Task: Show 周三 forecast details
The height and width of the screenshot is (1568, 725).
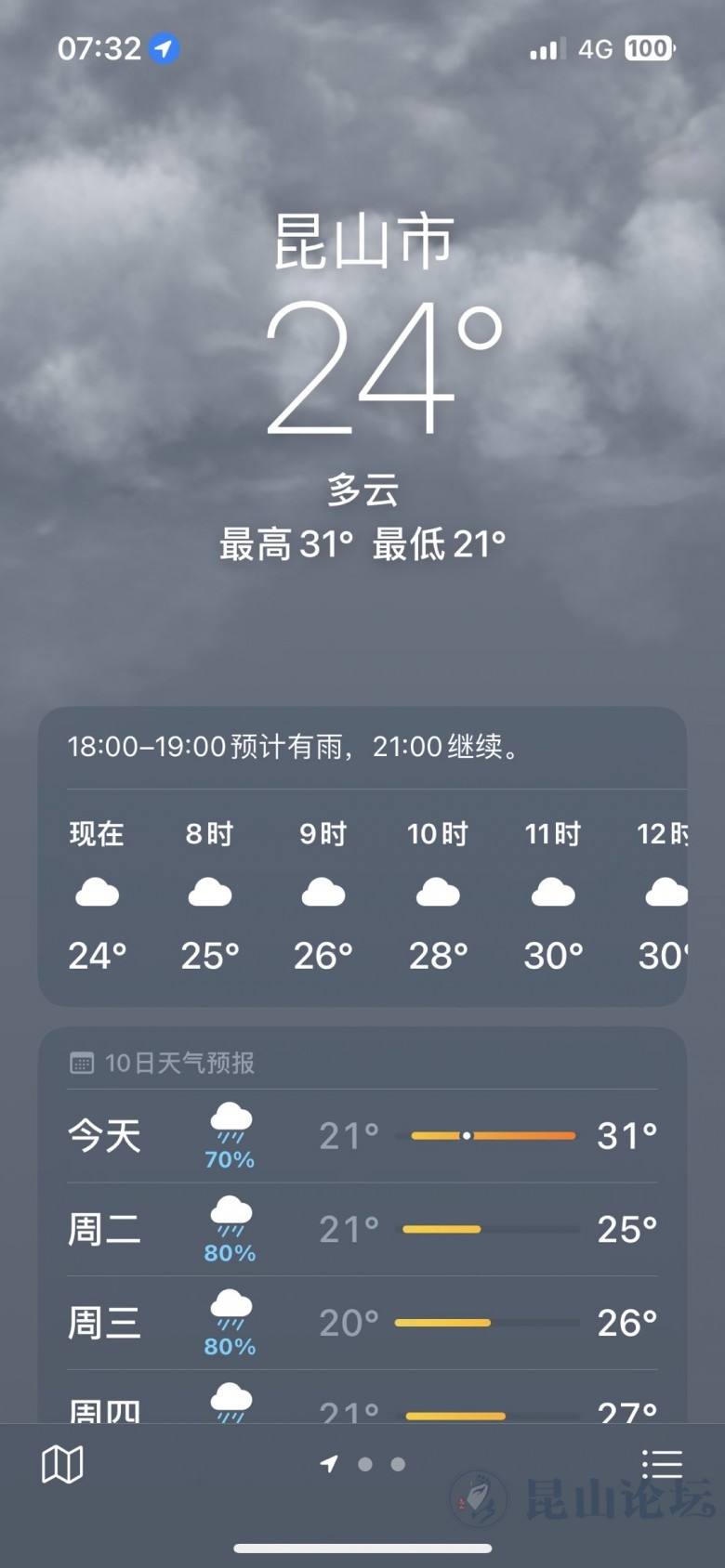Action: tap(362, 1323)
